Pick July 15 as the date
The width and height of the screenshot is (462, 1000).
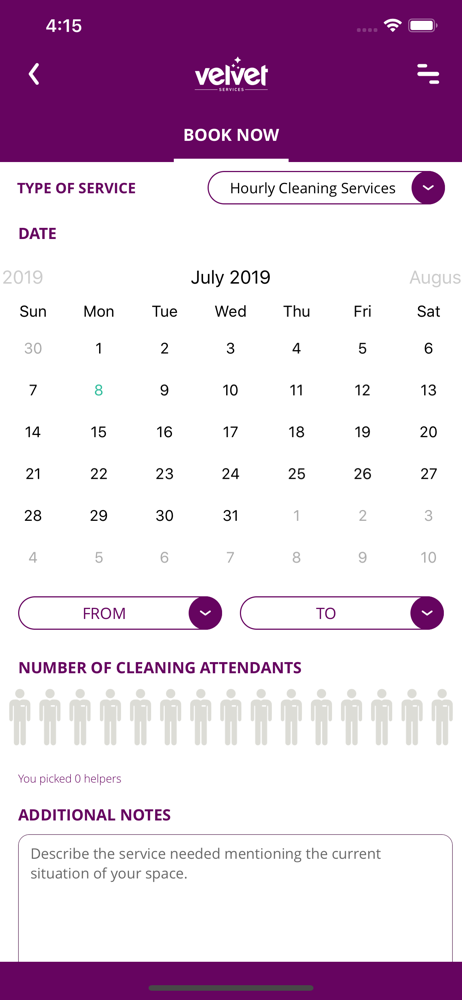[98, 432]
